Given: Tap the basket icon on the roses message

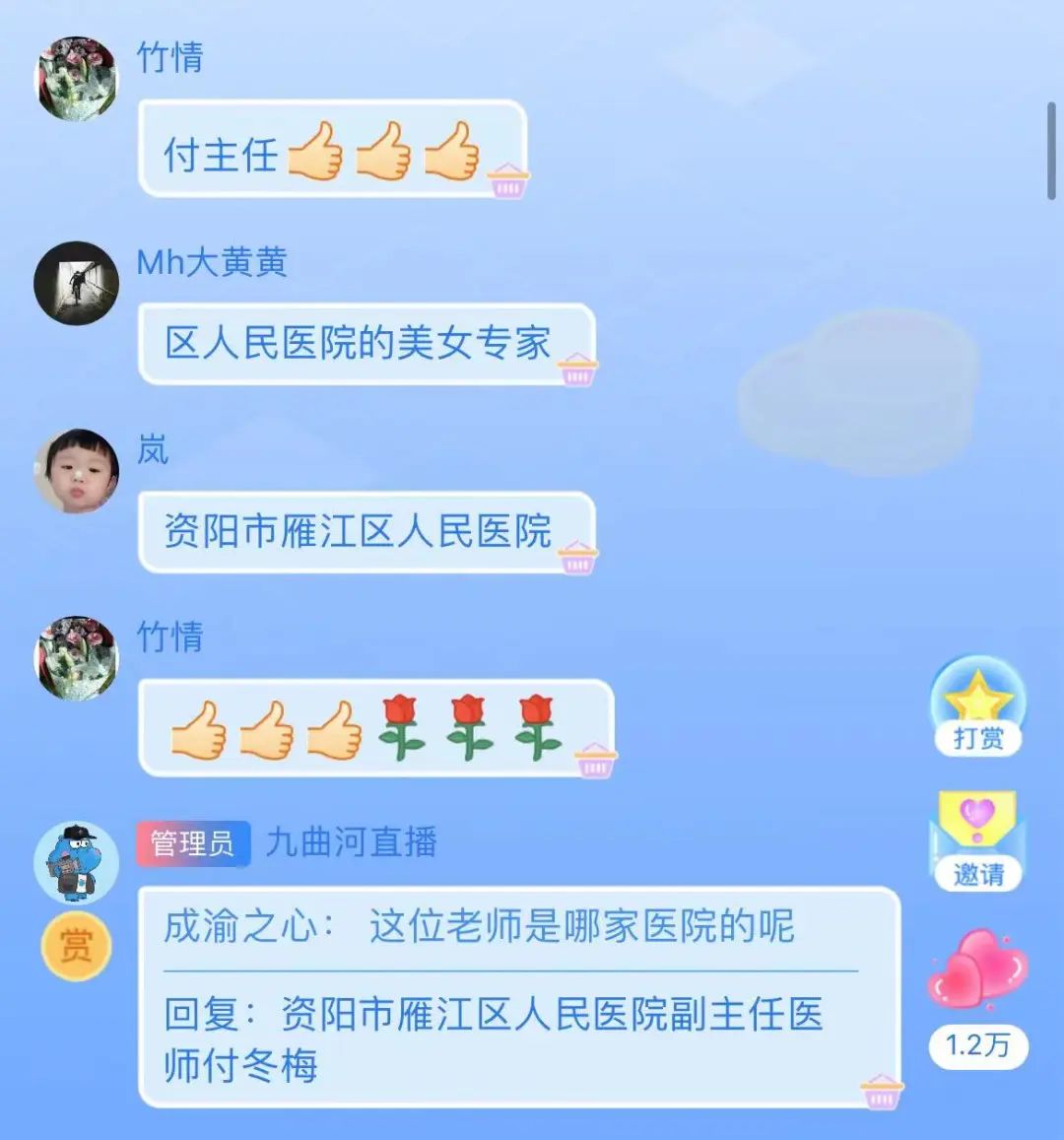Looking at the screenshot, I should point(596,761).
